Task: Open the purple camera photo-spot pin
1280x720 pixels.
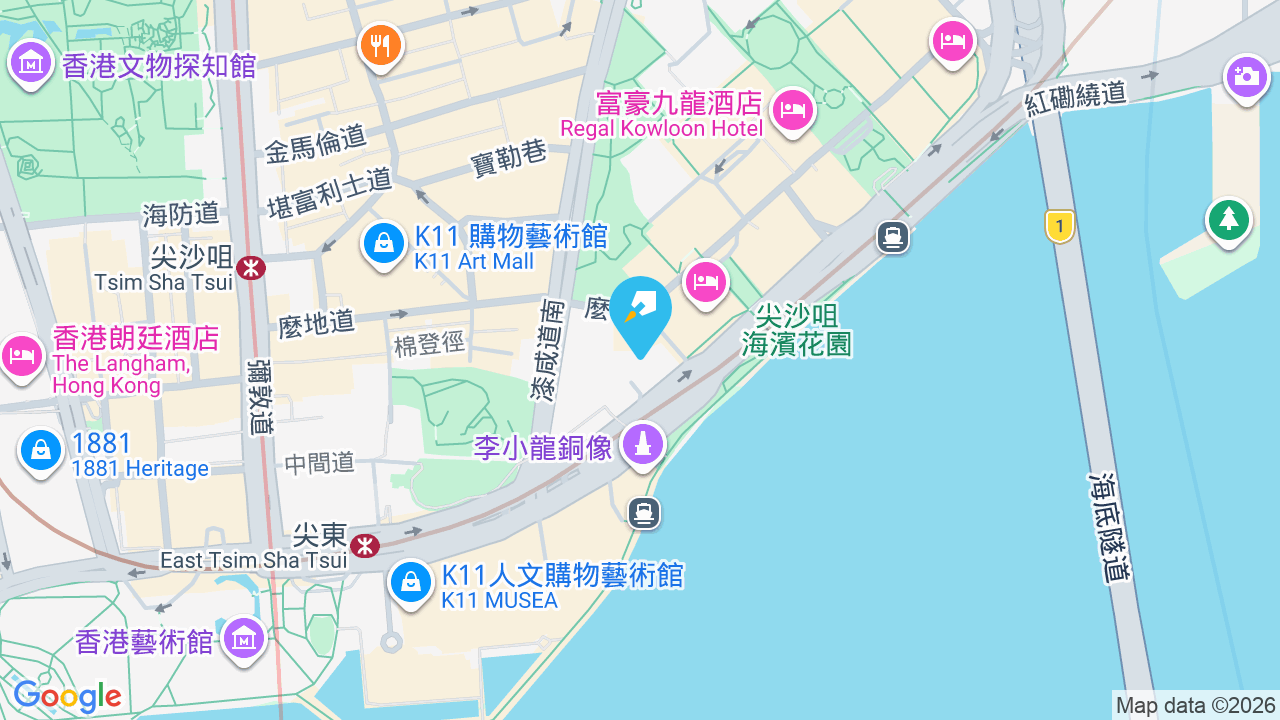Action: pos(1246,77)
